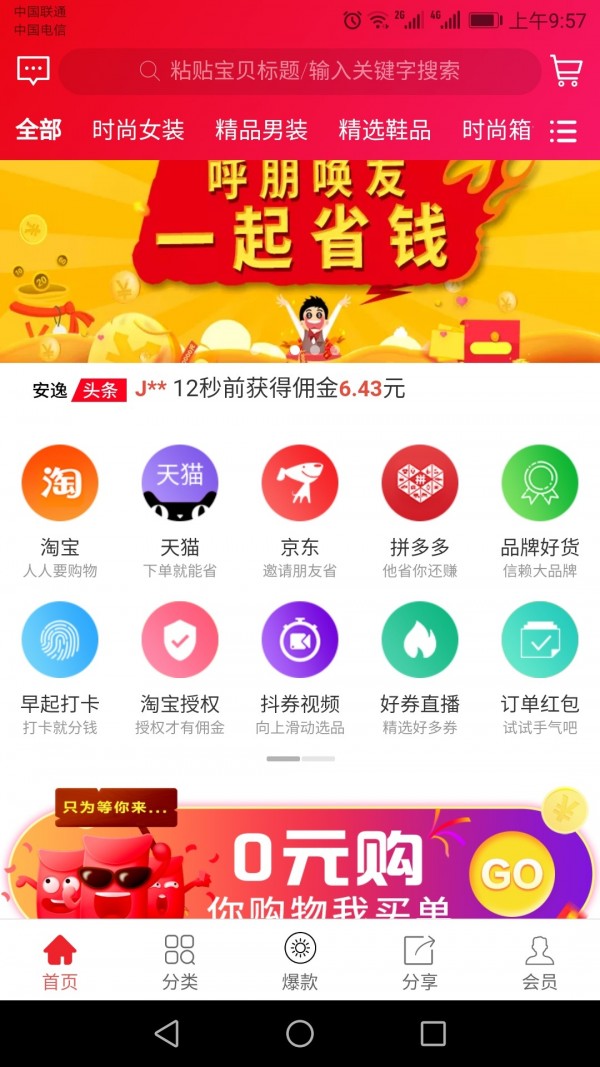This screenshot has height=1067, width=600.
Task: Open the shopping cart
Action: pyautogui.click(x=566, y=71)
